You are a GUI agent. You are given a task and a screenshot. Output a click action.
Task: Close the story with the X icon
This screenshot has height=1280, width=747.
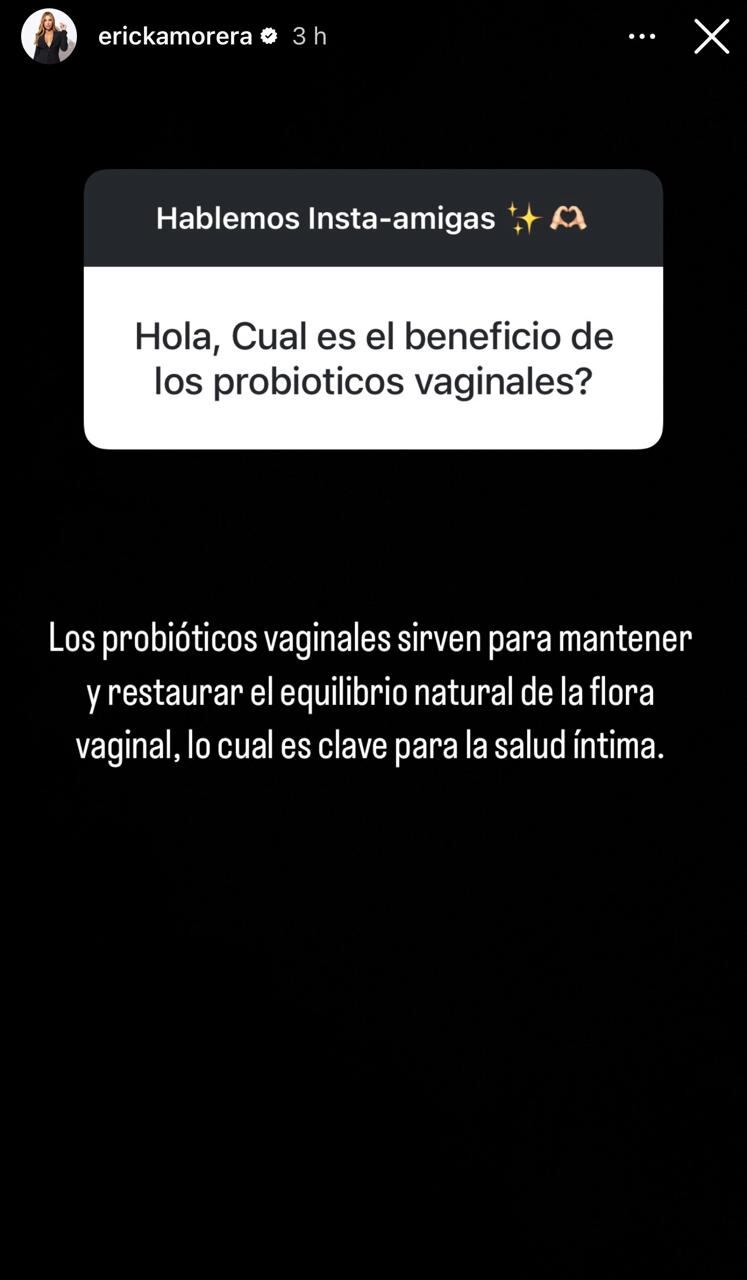(x=711, y=36)
